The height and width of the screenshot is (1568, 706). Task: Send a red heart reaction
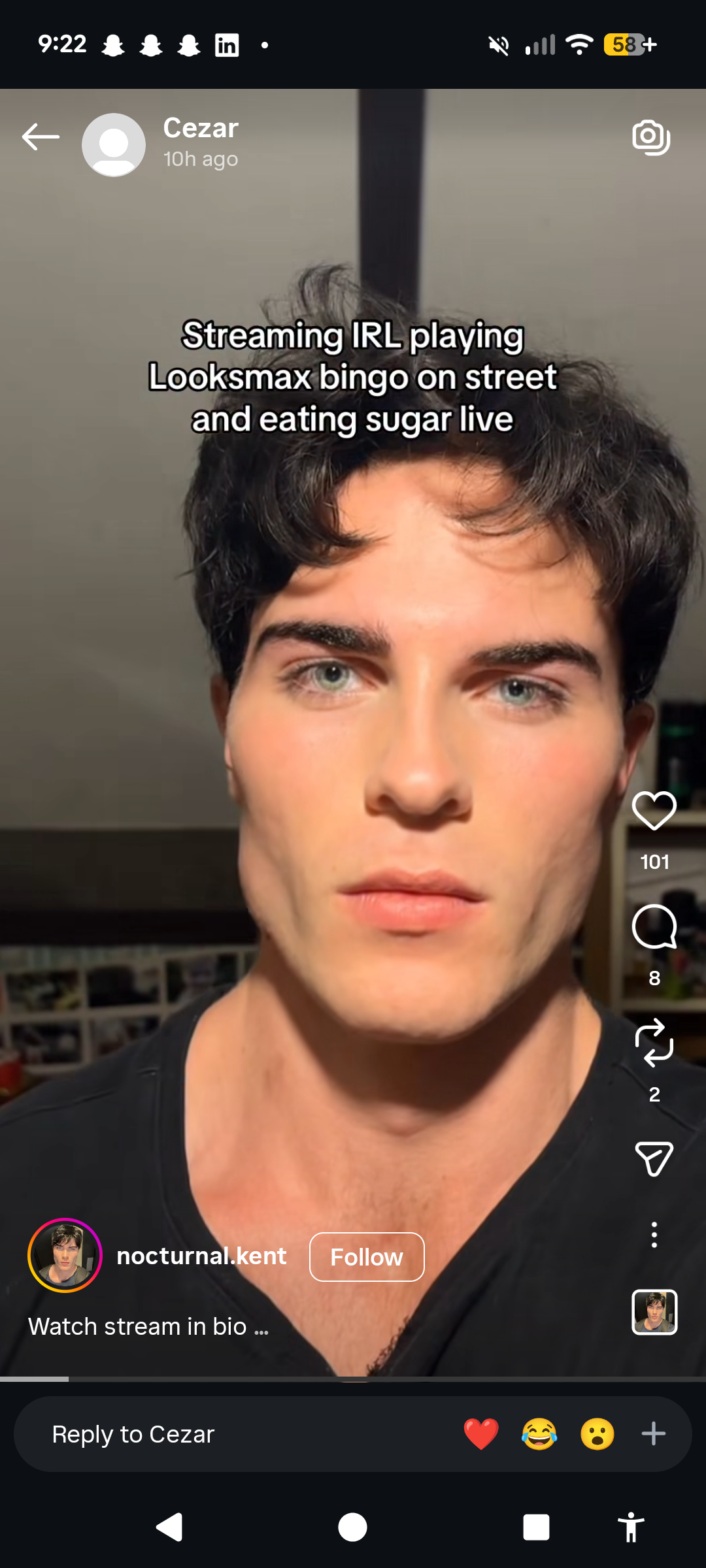point(481,1434)
